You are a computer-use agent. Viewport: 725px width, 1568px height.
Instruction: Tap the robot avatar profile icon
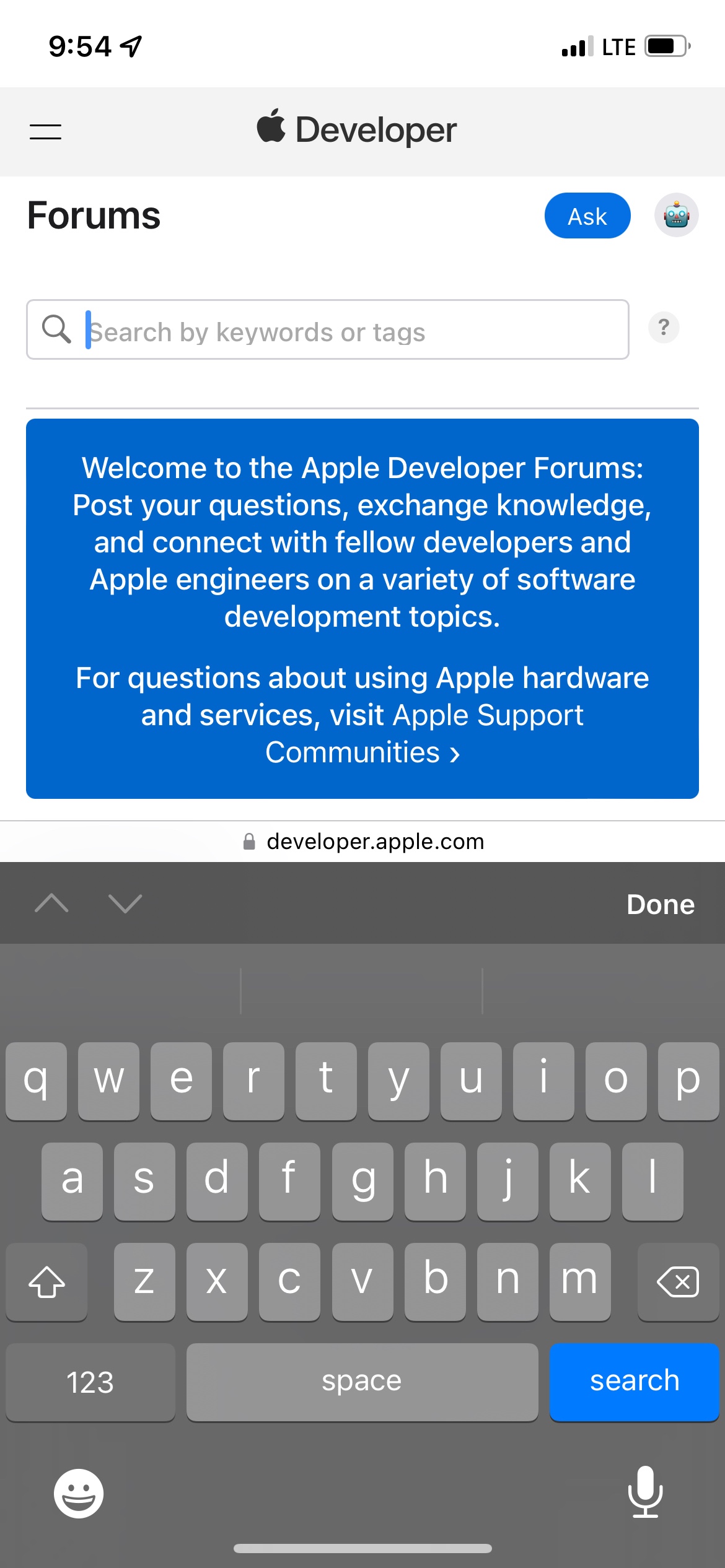tap(677, 216)
